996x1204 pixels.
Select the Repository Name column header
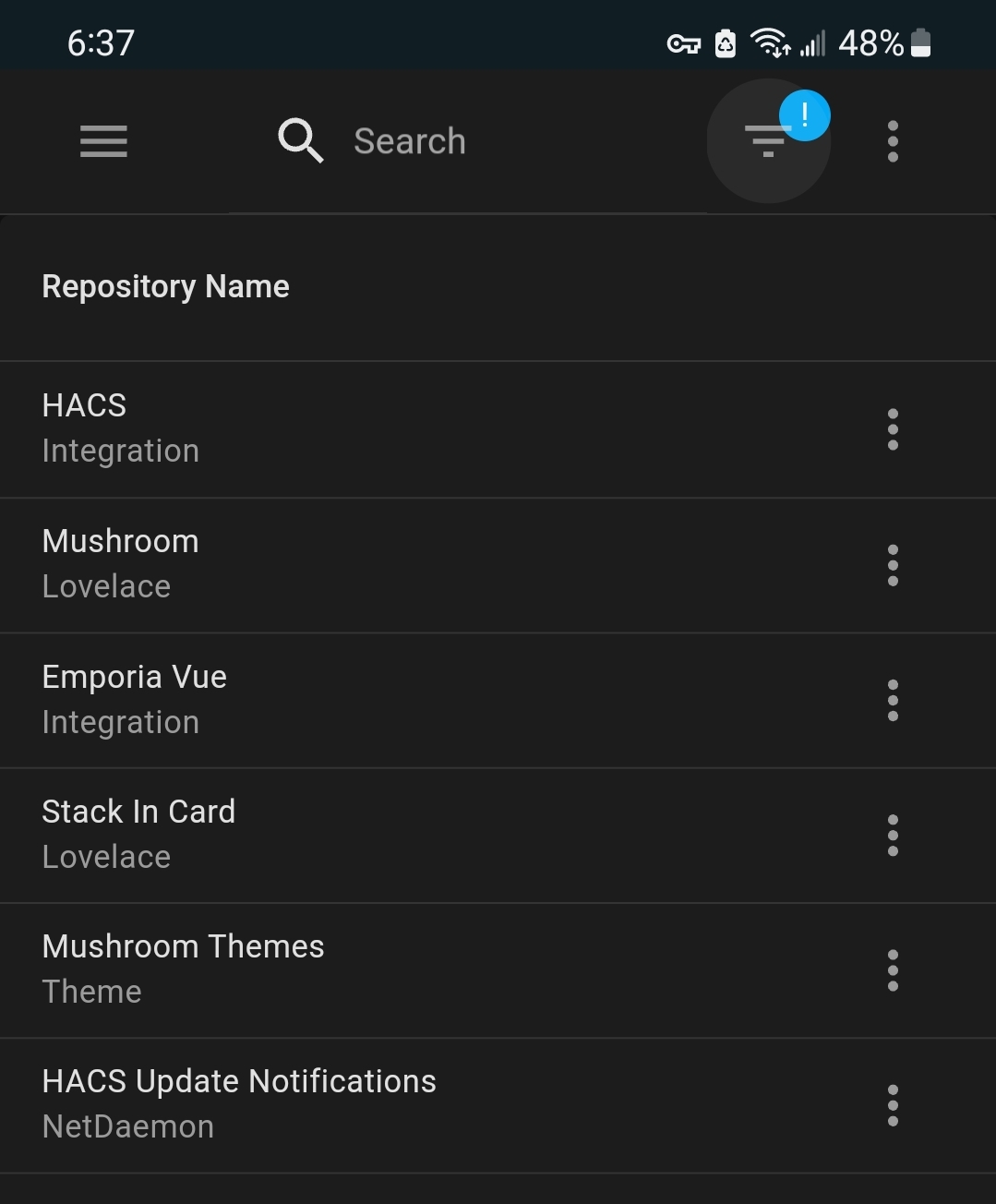[165, 286]
